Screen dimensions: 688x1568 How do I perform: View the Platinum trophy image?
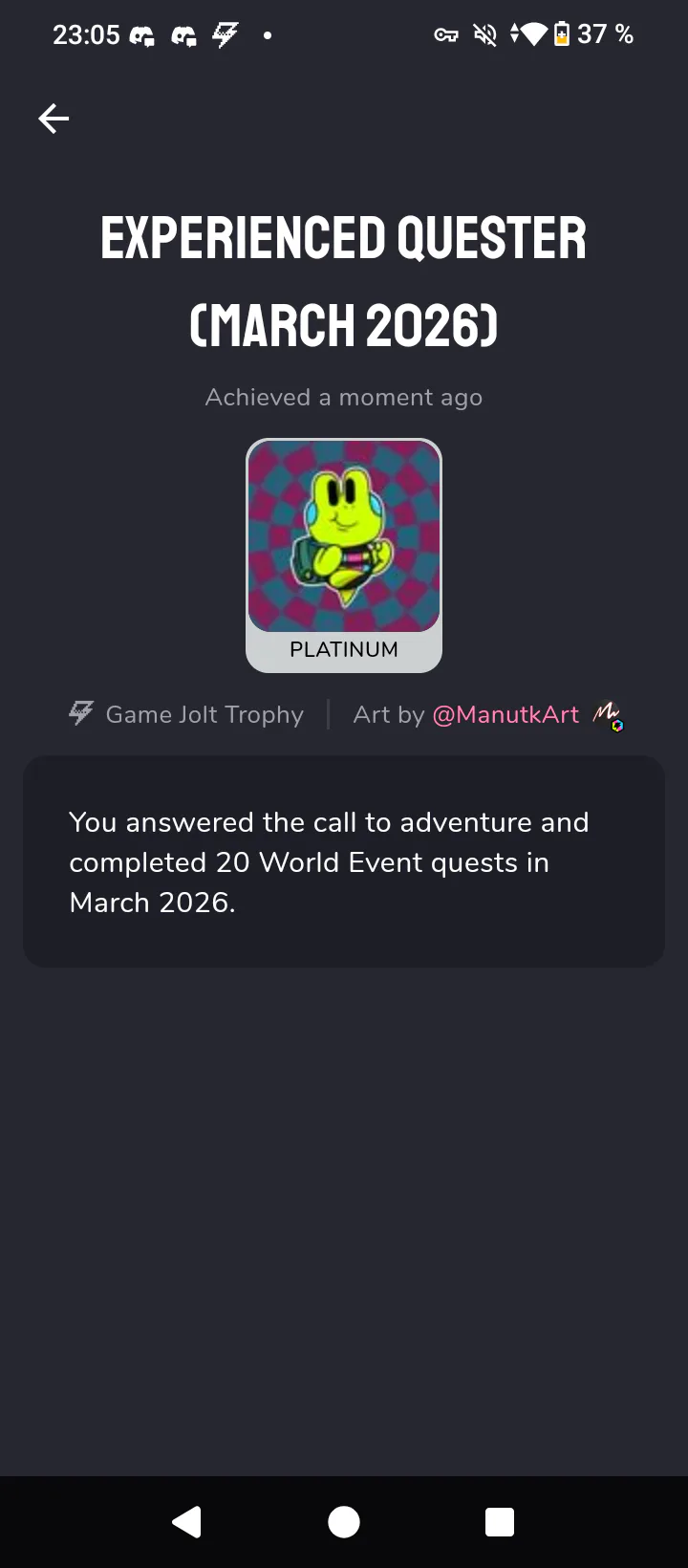(x=344, y=536)
